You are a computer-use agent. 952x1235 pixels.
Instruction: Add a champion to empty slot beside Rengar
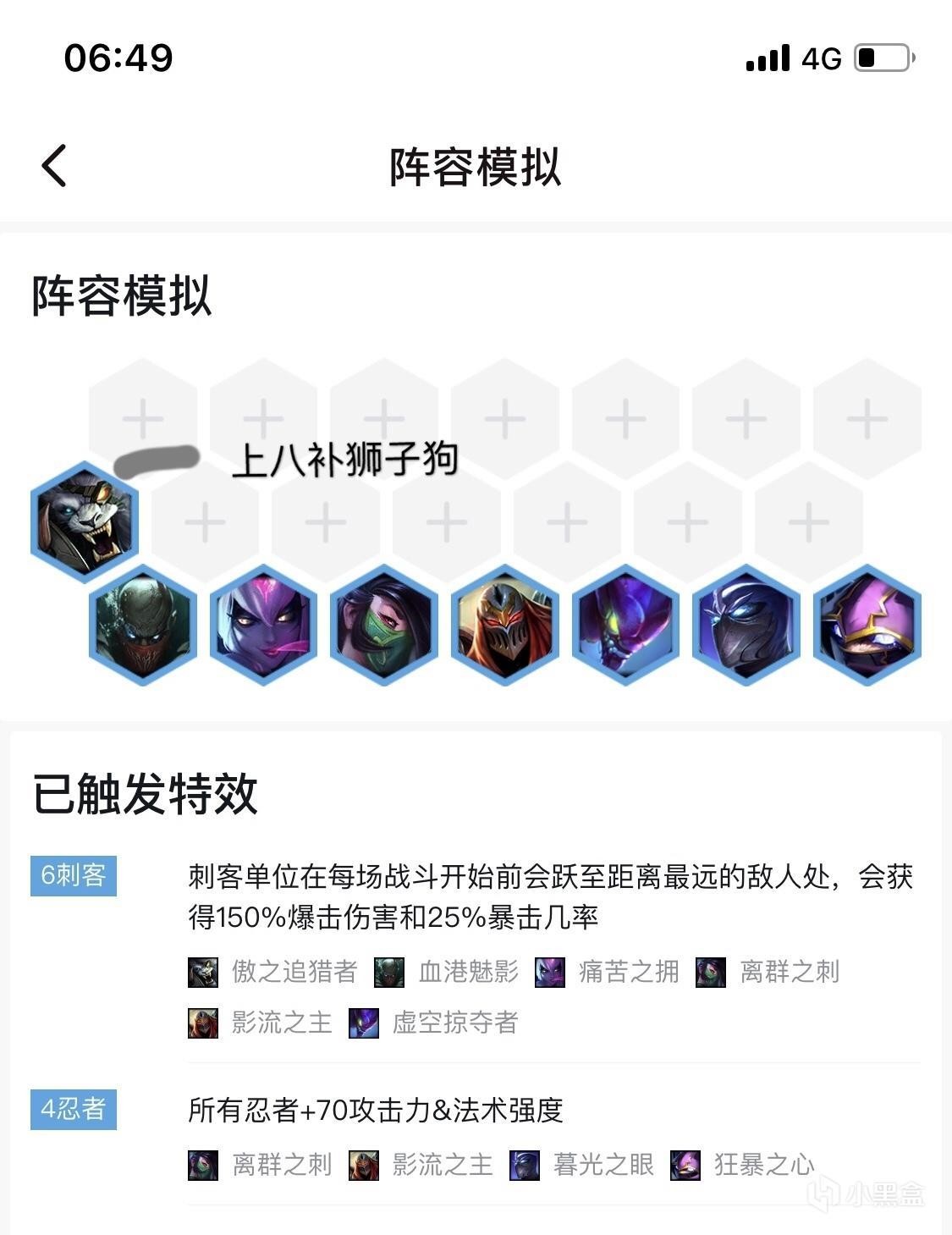pos(205,521)
